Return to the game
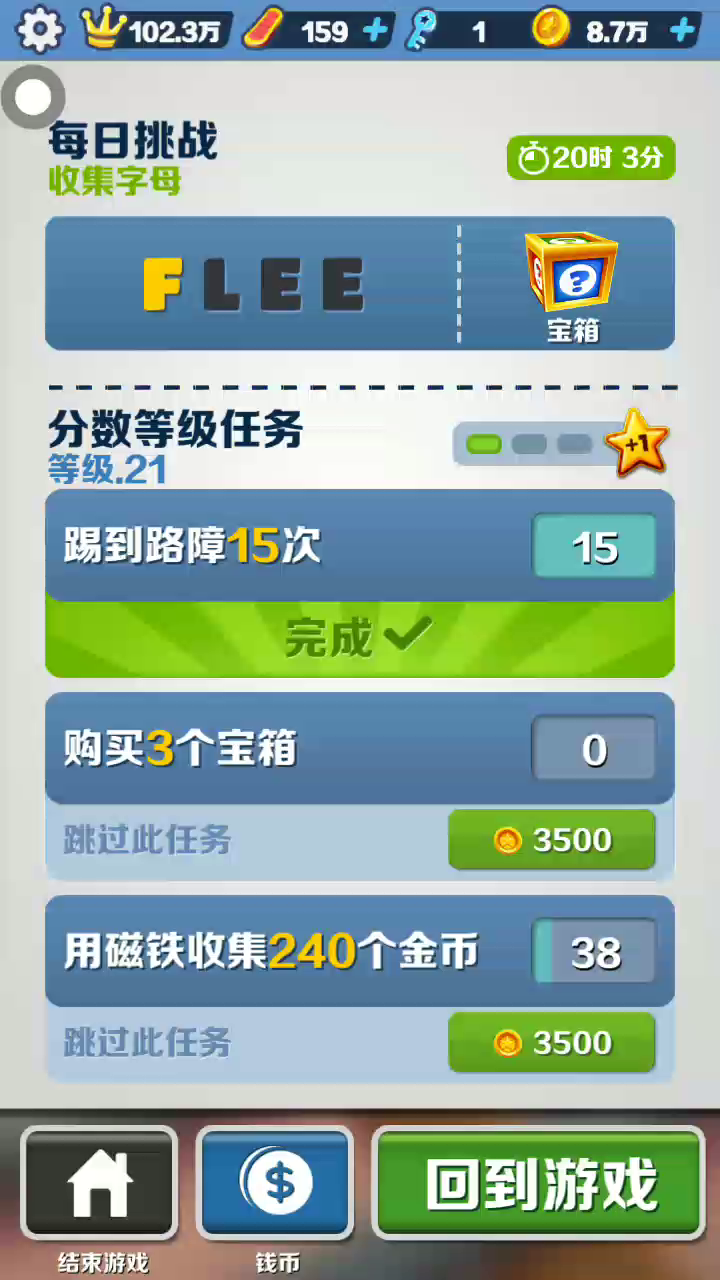The image size is (720, 1280). (540, 1184)
